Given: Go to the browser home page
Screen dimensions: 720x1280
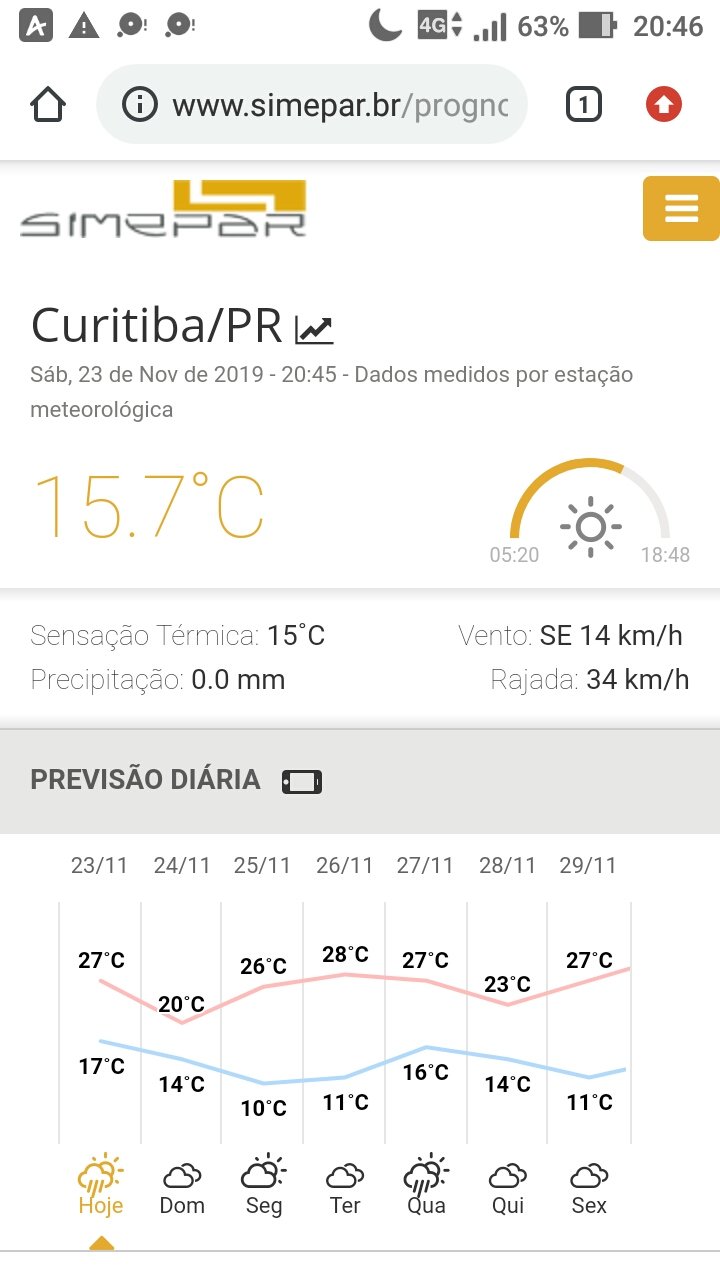Looking at the screenshot, I should click(48, 104).
